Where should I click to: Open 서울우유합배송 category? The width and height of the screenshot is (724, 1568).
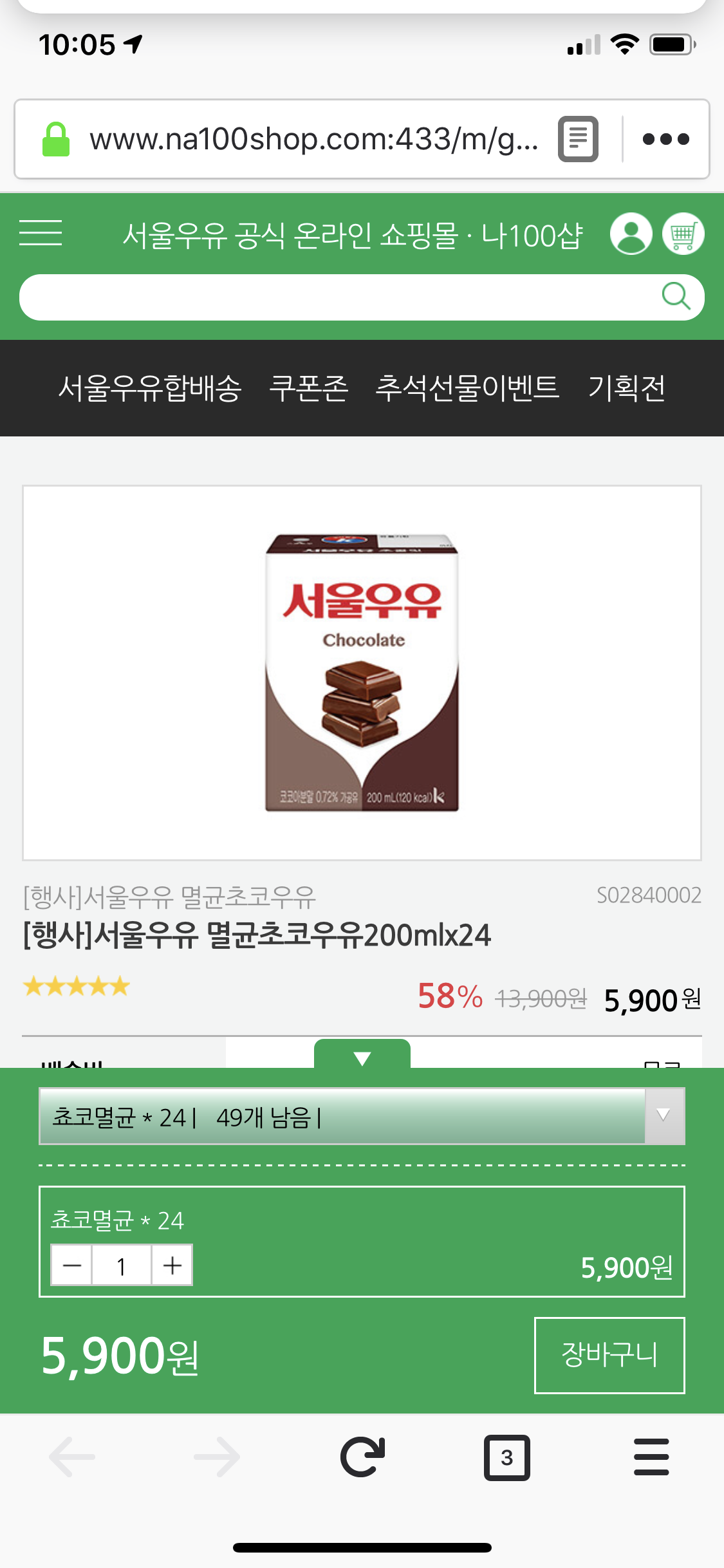click(150, 388)
